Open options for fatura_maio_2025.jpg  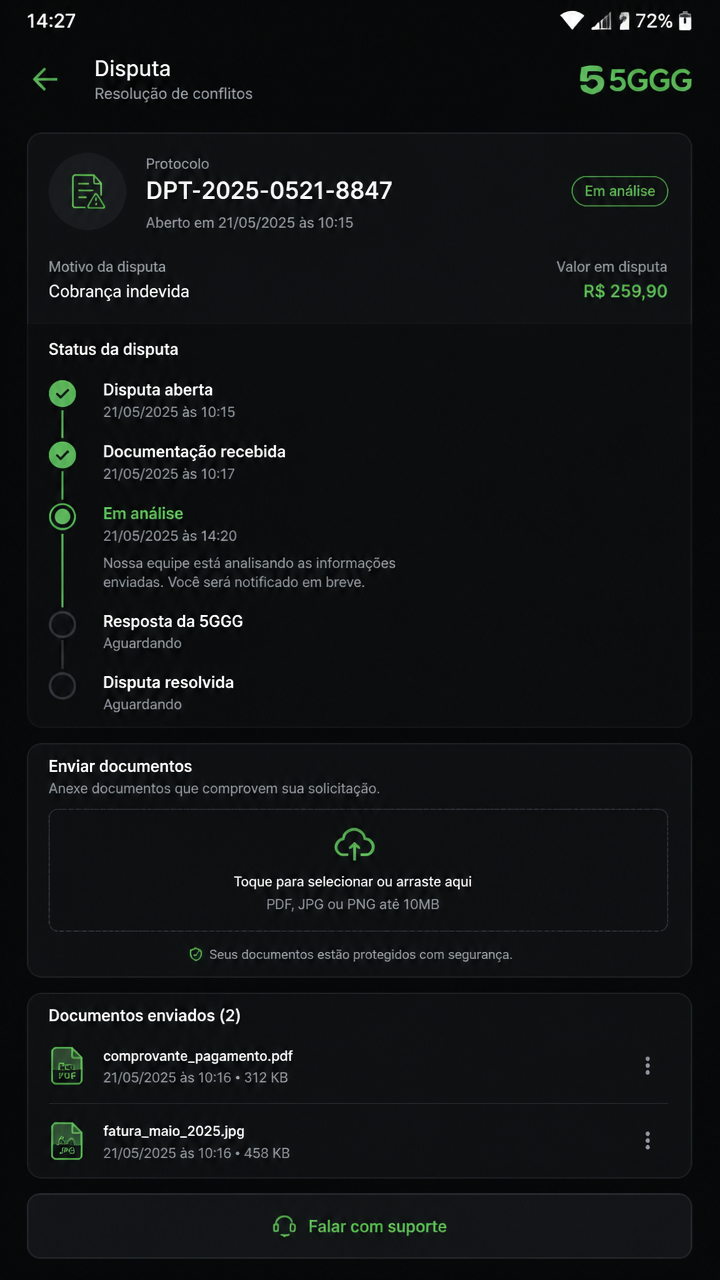click(x=647, y=1140)
